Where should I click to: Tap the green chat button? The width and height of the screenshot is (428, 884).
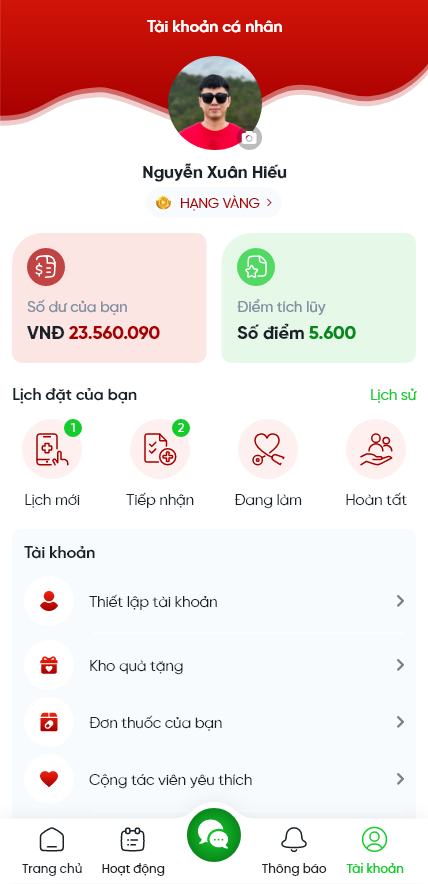214,836
